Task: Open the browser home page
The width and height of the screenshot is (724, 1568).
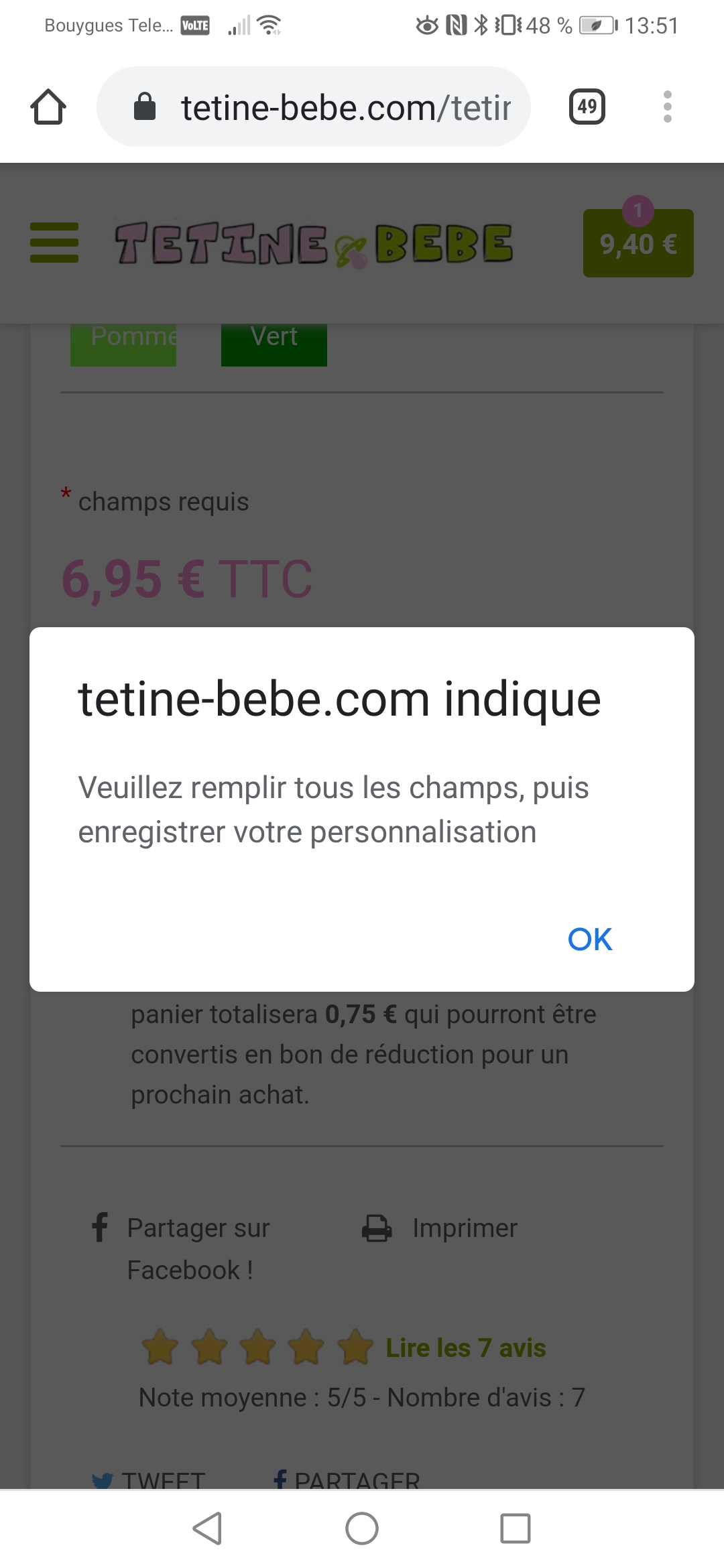Action: point(48,107)
